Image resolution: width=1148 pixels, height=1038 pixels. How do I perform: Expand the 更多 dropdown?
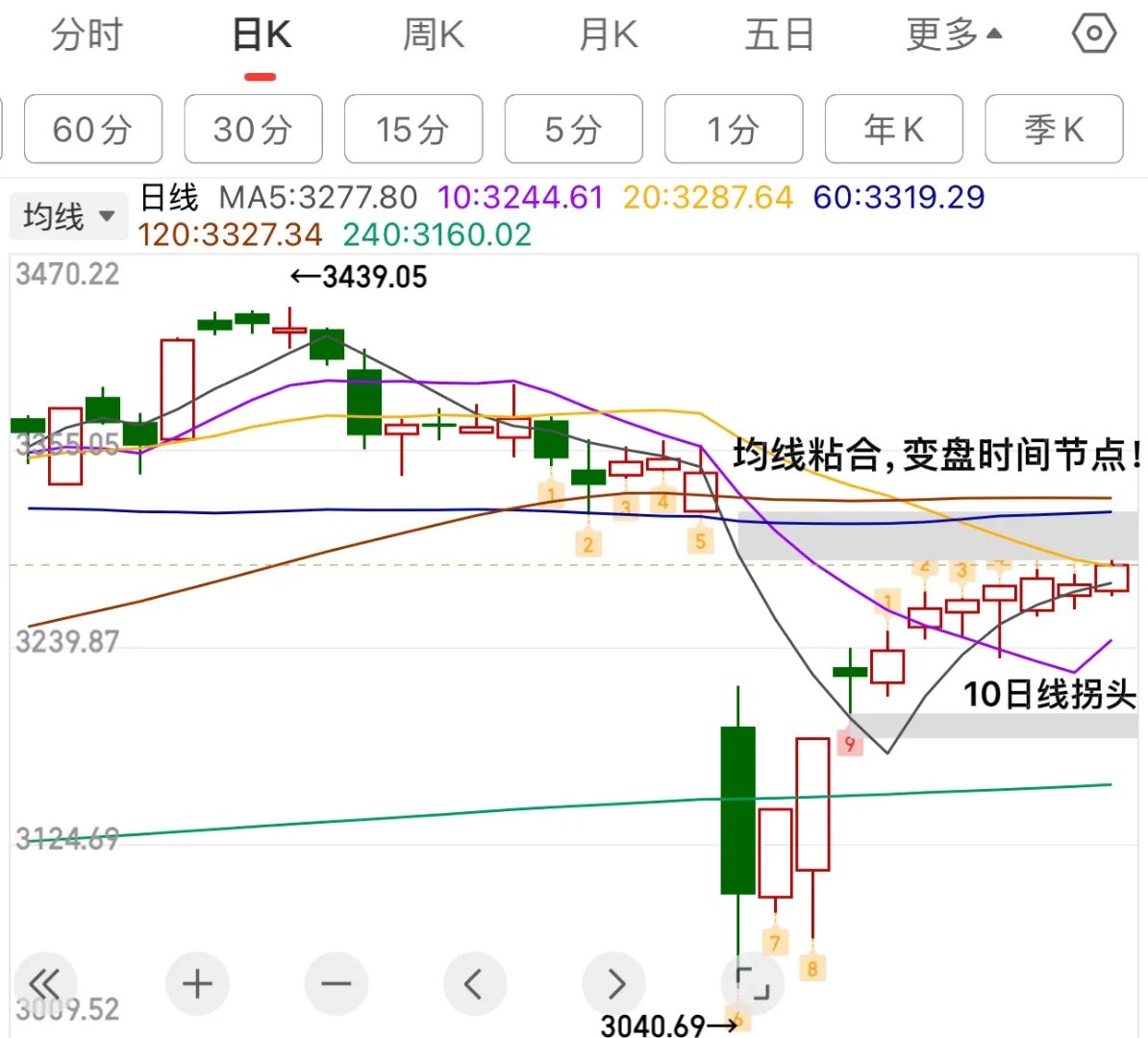953,36
